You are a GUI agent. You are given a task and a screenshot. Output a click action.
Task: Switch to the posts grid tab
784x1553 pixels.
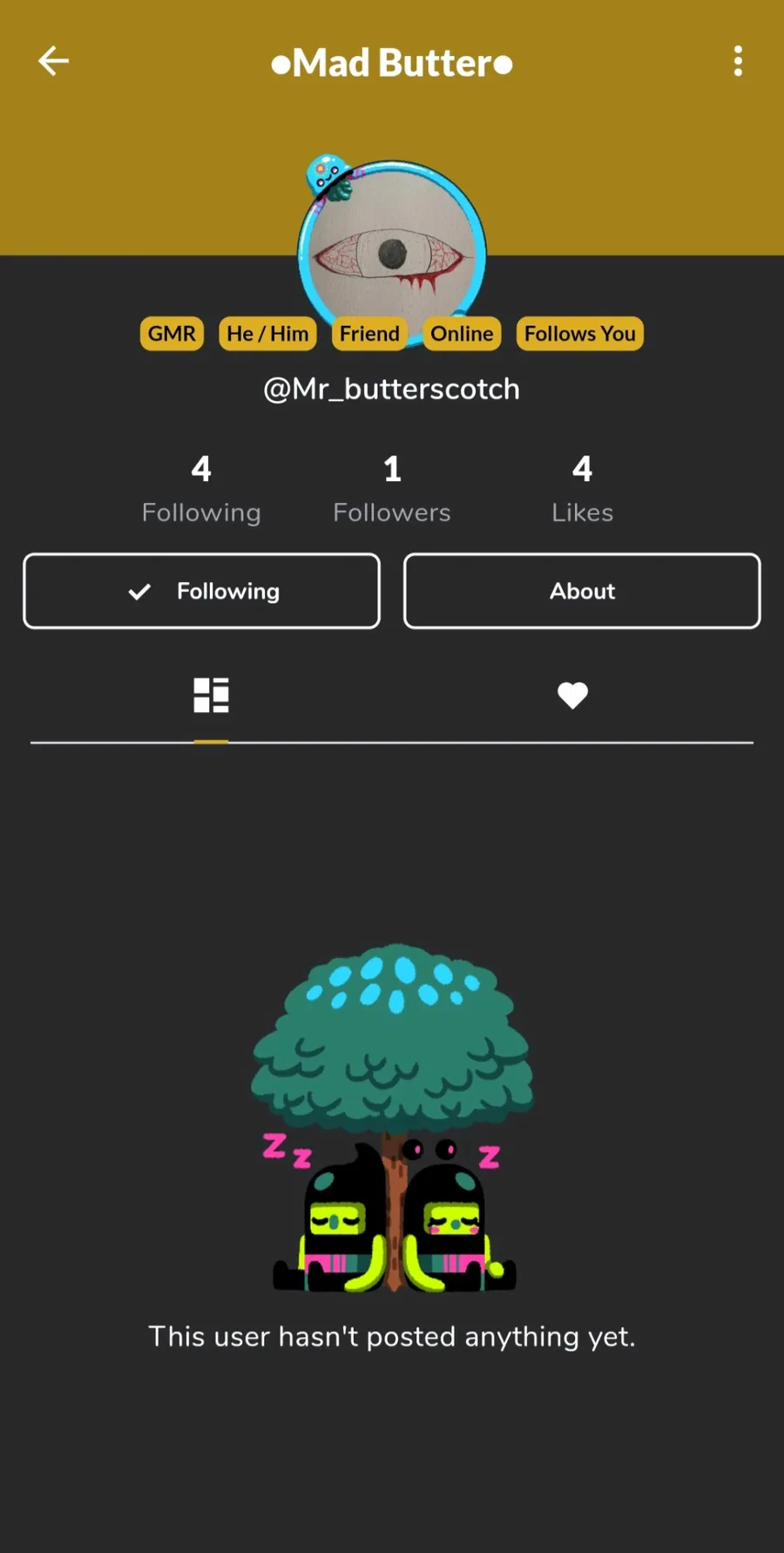211,695
